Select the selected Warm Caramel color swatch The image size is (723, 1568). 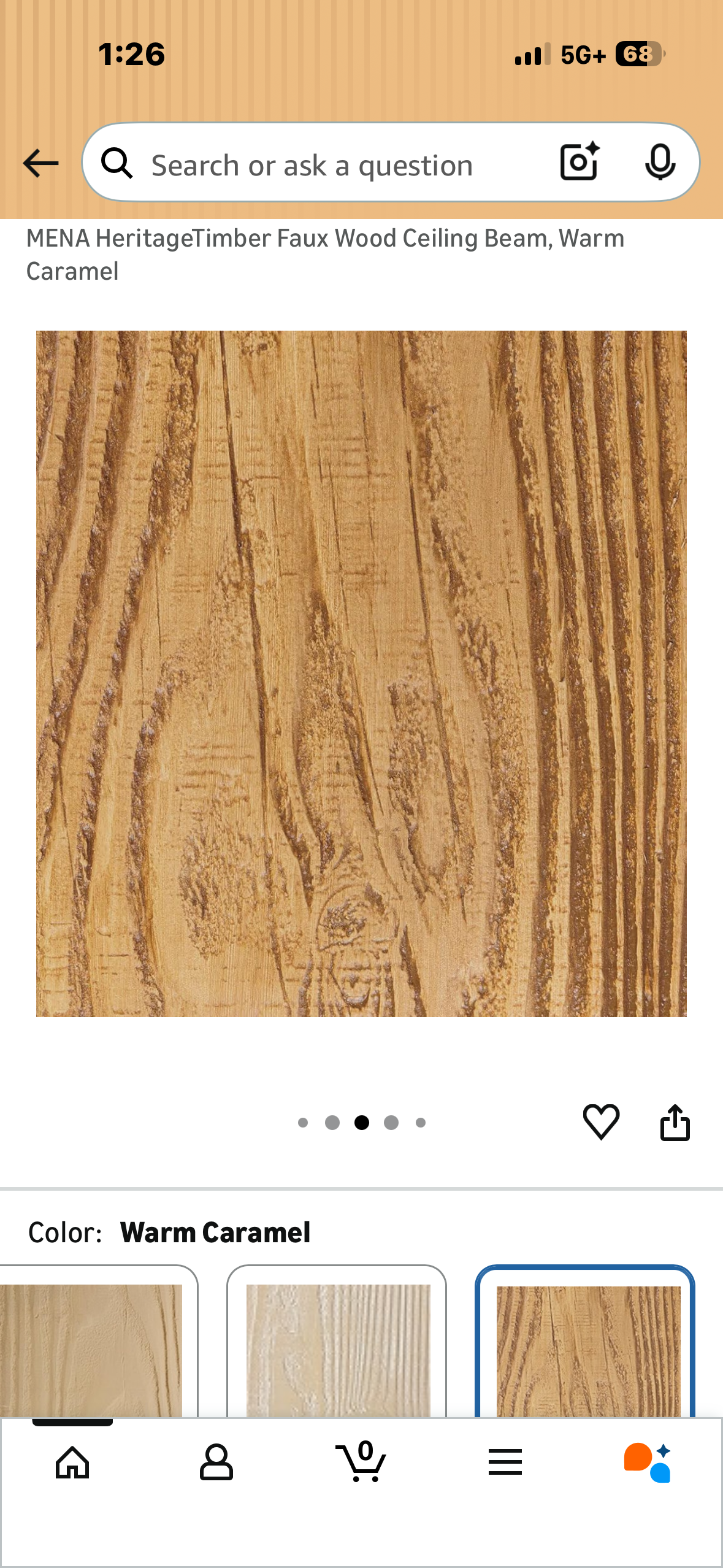coord(585,1342)
